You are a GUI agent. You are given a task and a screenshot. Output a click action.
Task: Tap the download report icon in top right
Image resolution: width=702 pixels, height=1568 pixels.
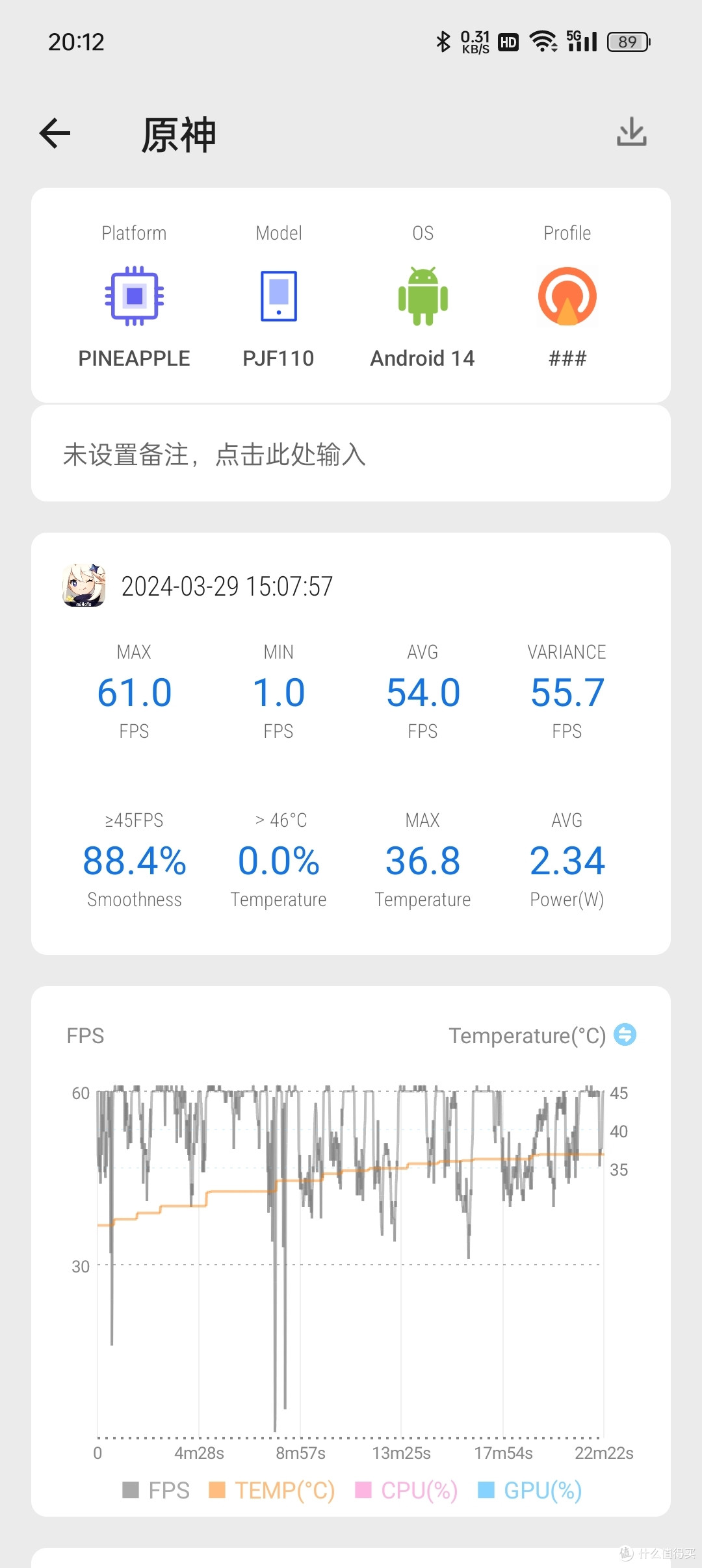tap(630, 133)
